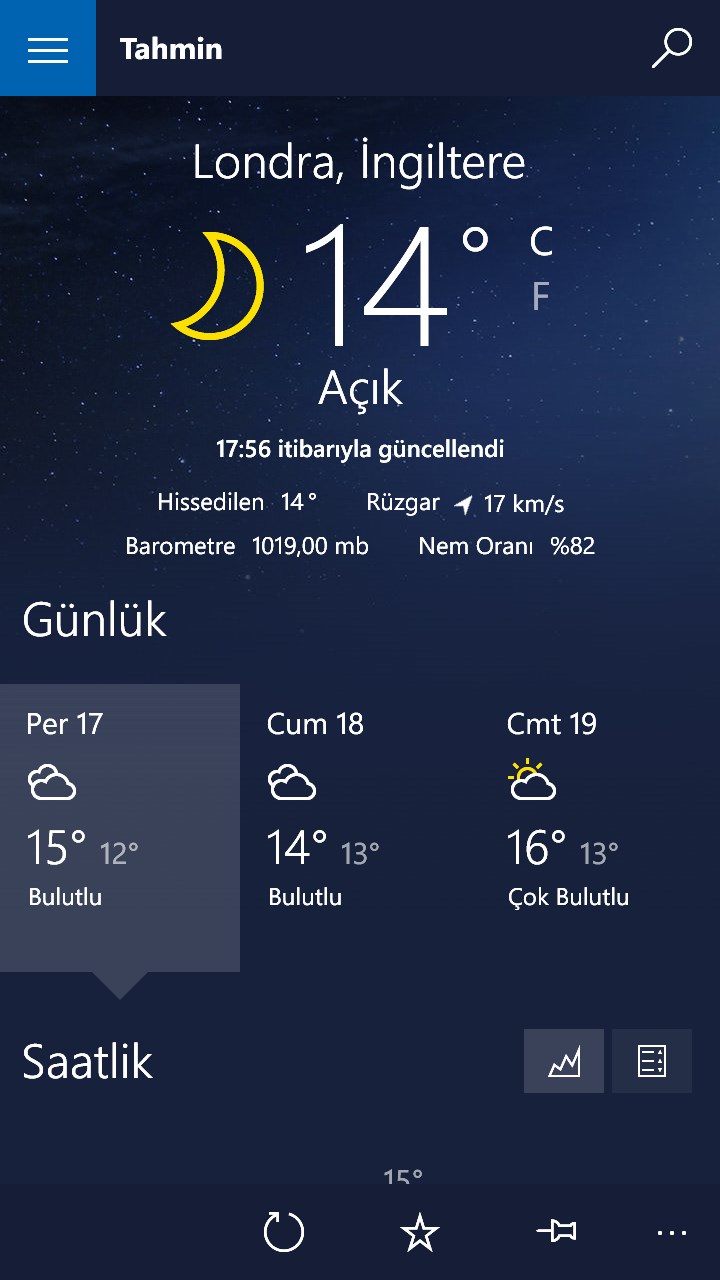Add Londra to favorites with the star
The height and width of the screenshot is (1280, 720).
pyautogui.click(x=420, y=1232)
